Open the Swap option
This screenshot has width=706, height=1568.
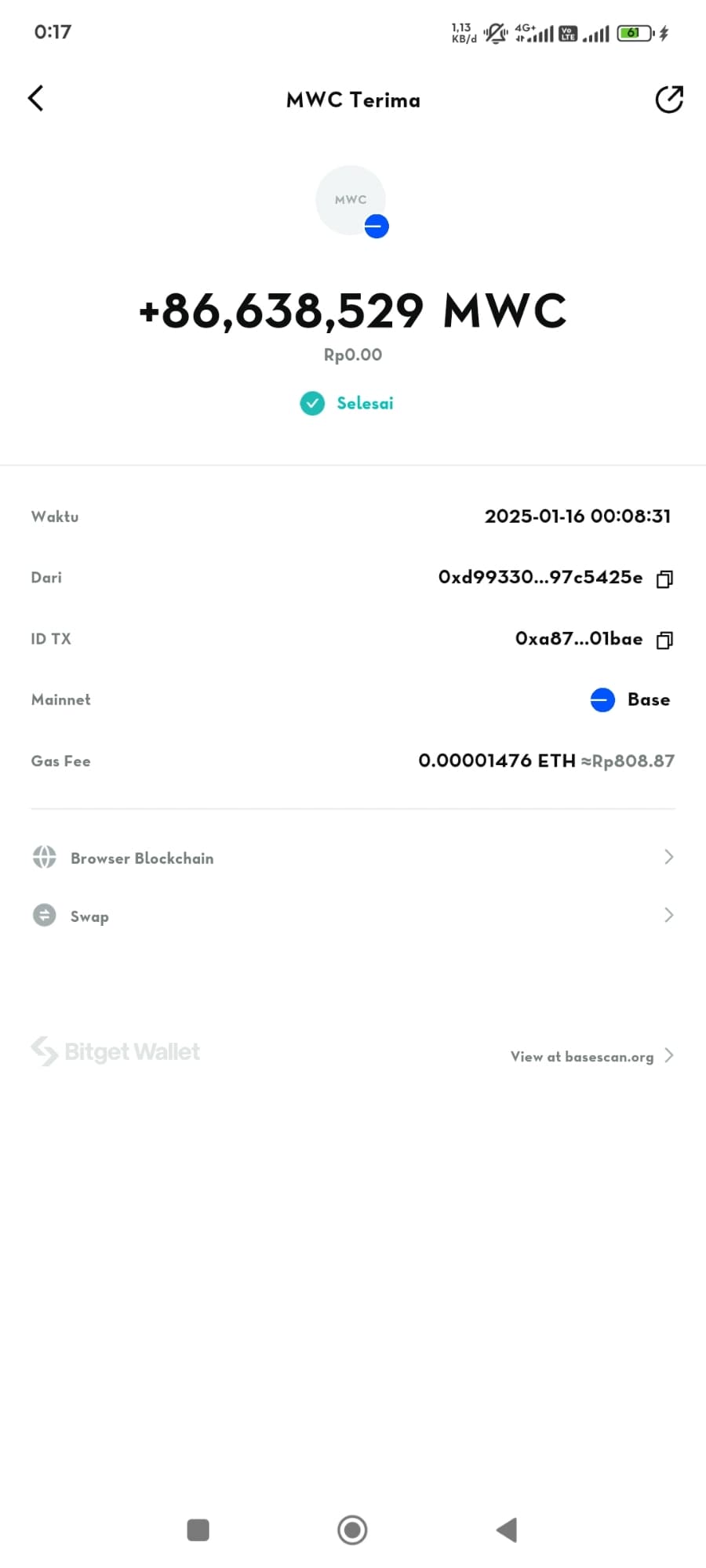tap(353, 916)
